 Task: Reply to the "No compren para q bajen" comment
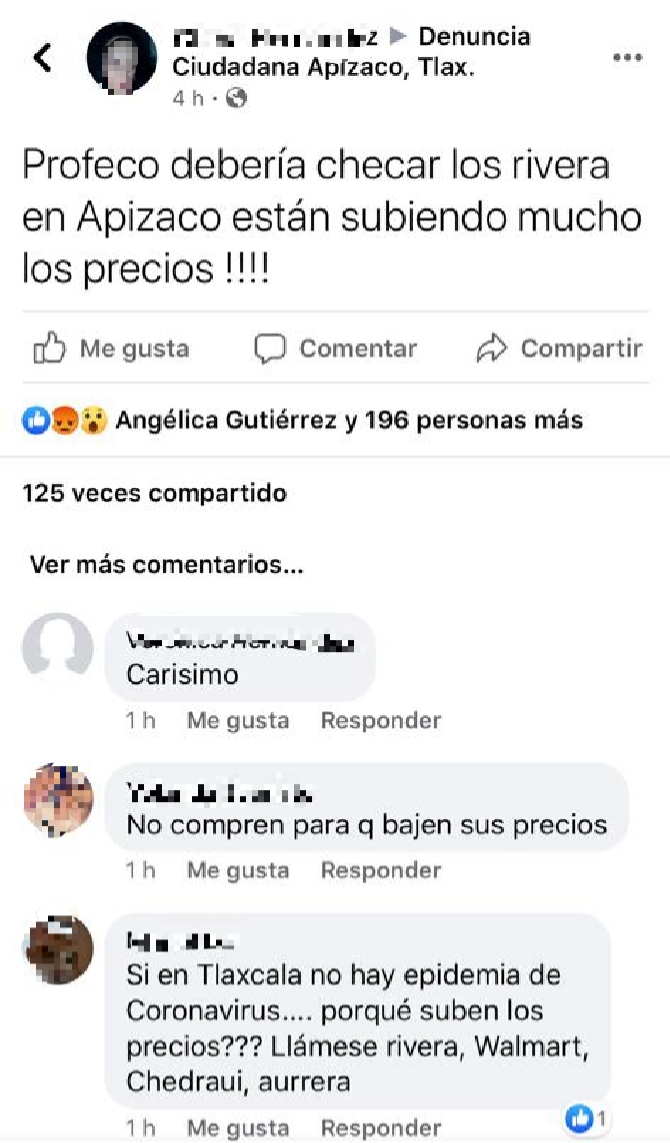380,870
